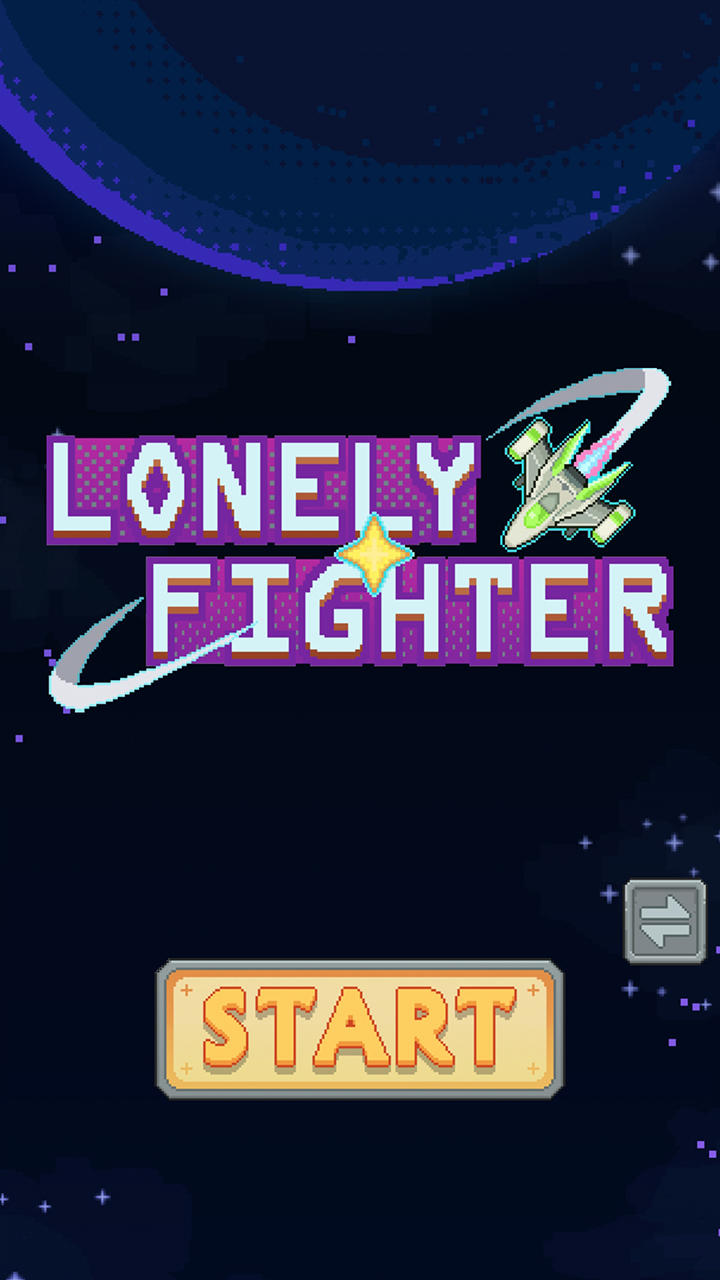Tap the START button to begin

click(x=360, y=1029)
